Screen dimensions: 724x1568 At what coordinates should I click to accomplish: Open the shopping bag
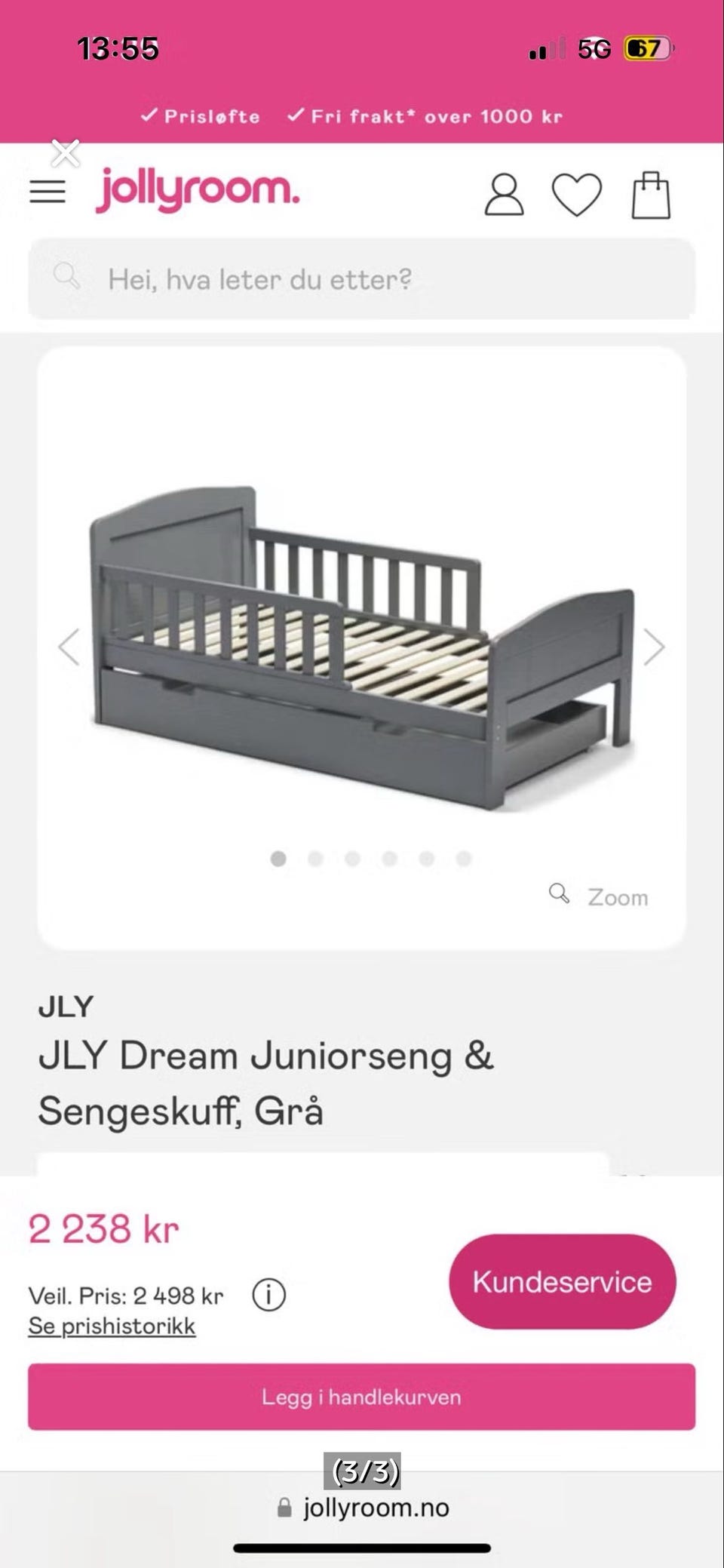pos(651,195)
